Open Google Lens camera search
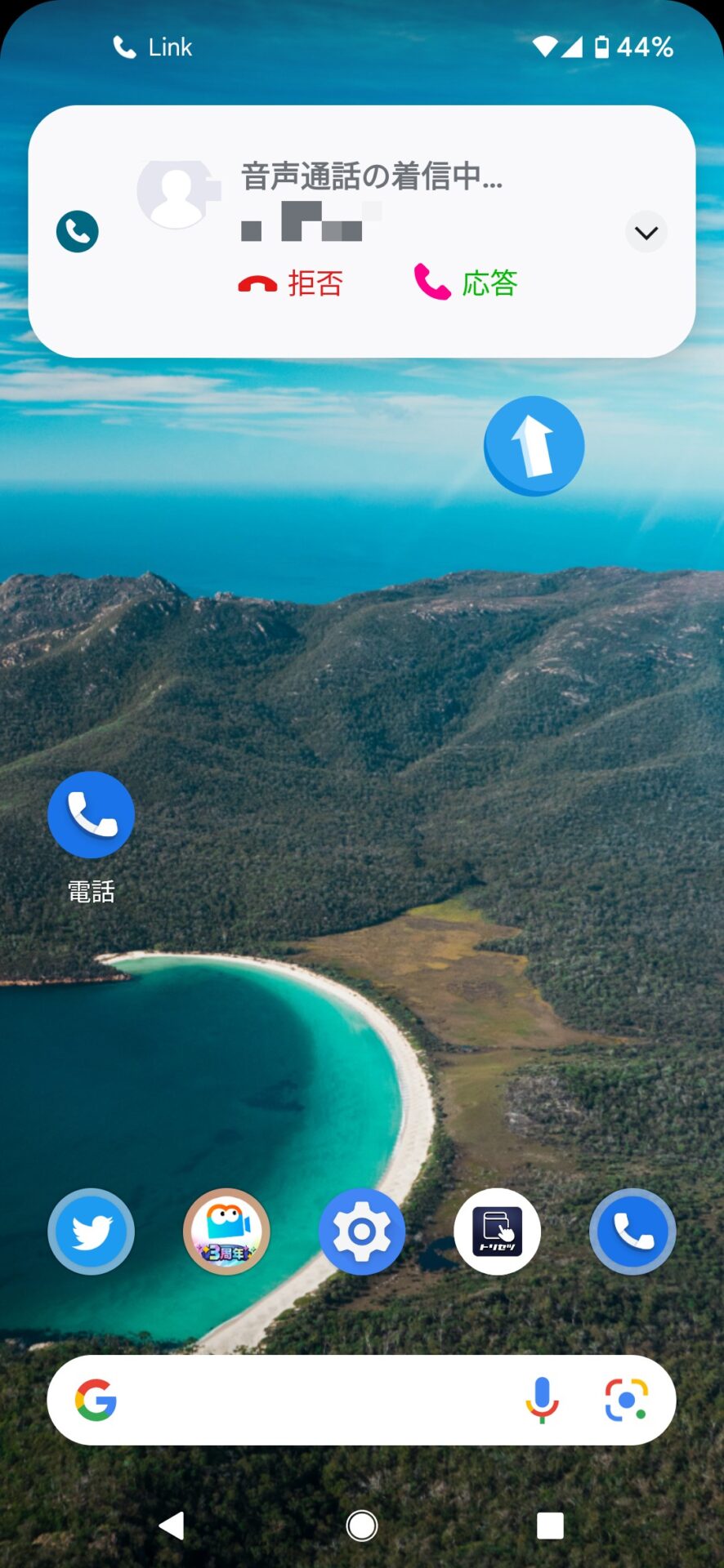This screenshot has height=1568, width=724. (627, 1401)
